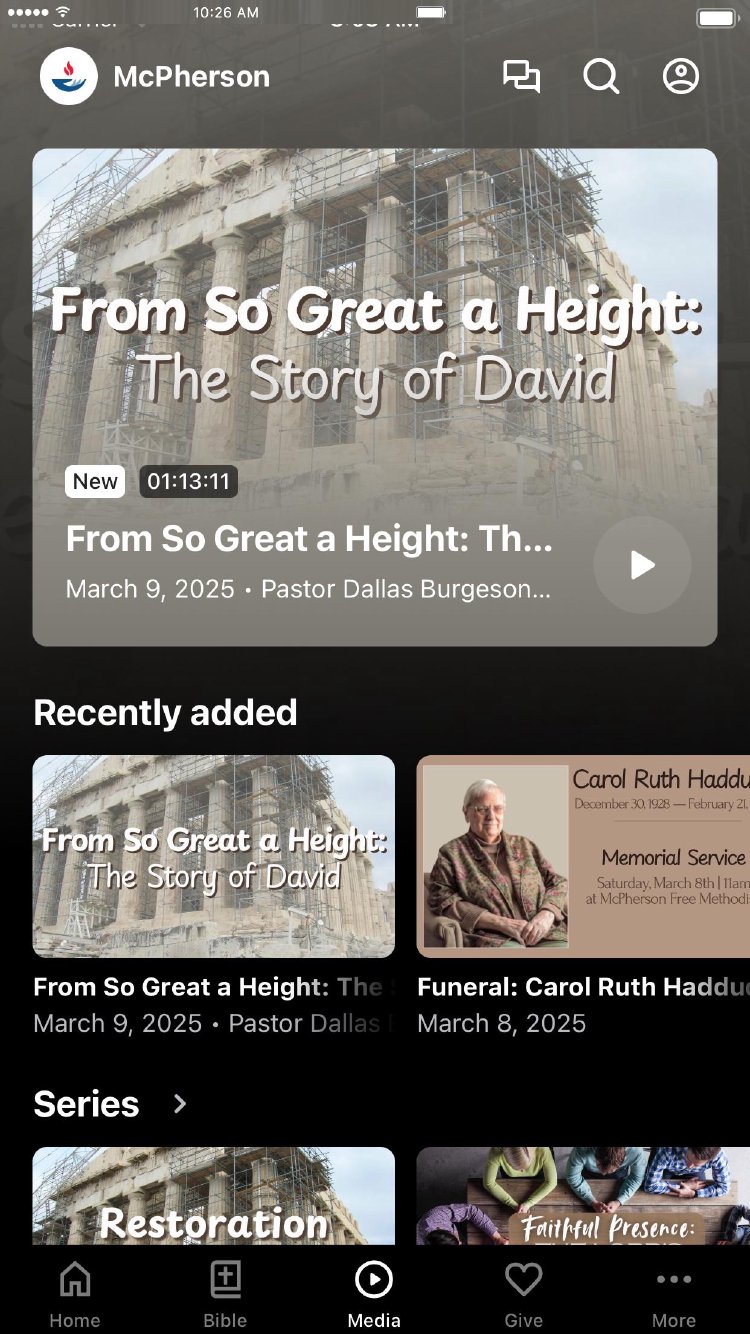
Task: Switch to the Home tab
Action: 75,1294
